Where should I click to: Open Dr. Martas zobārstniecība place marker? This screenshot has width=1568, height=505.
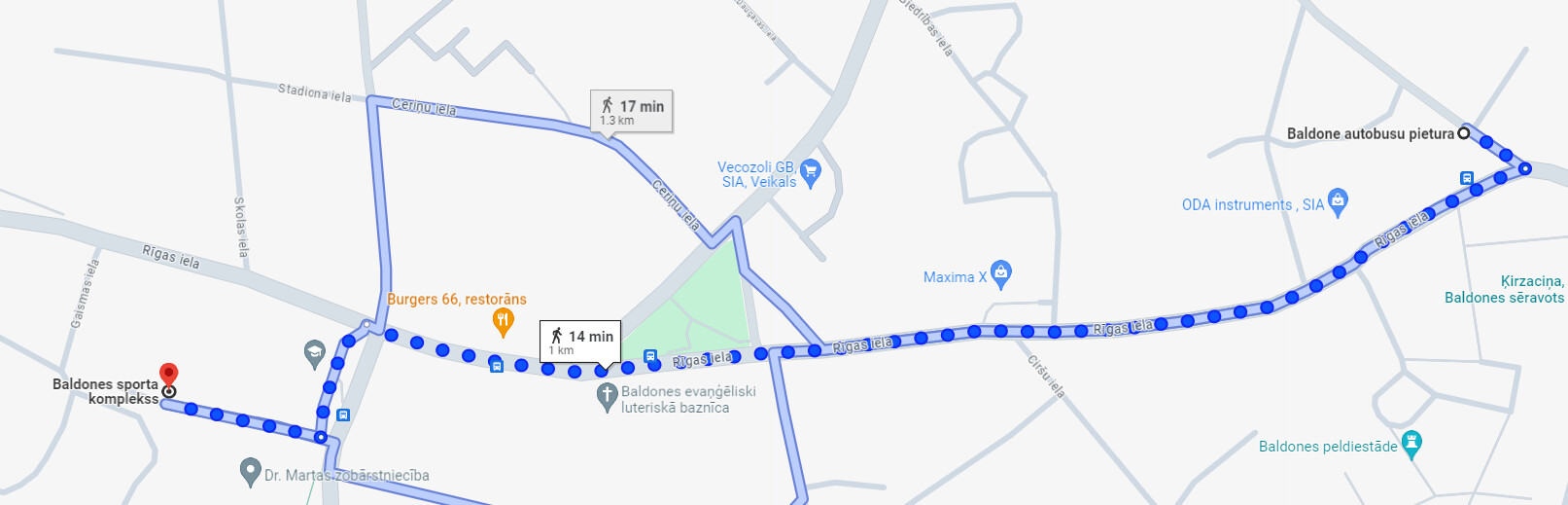pyautogui.click(x=251, y=472)
